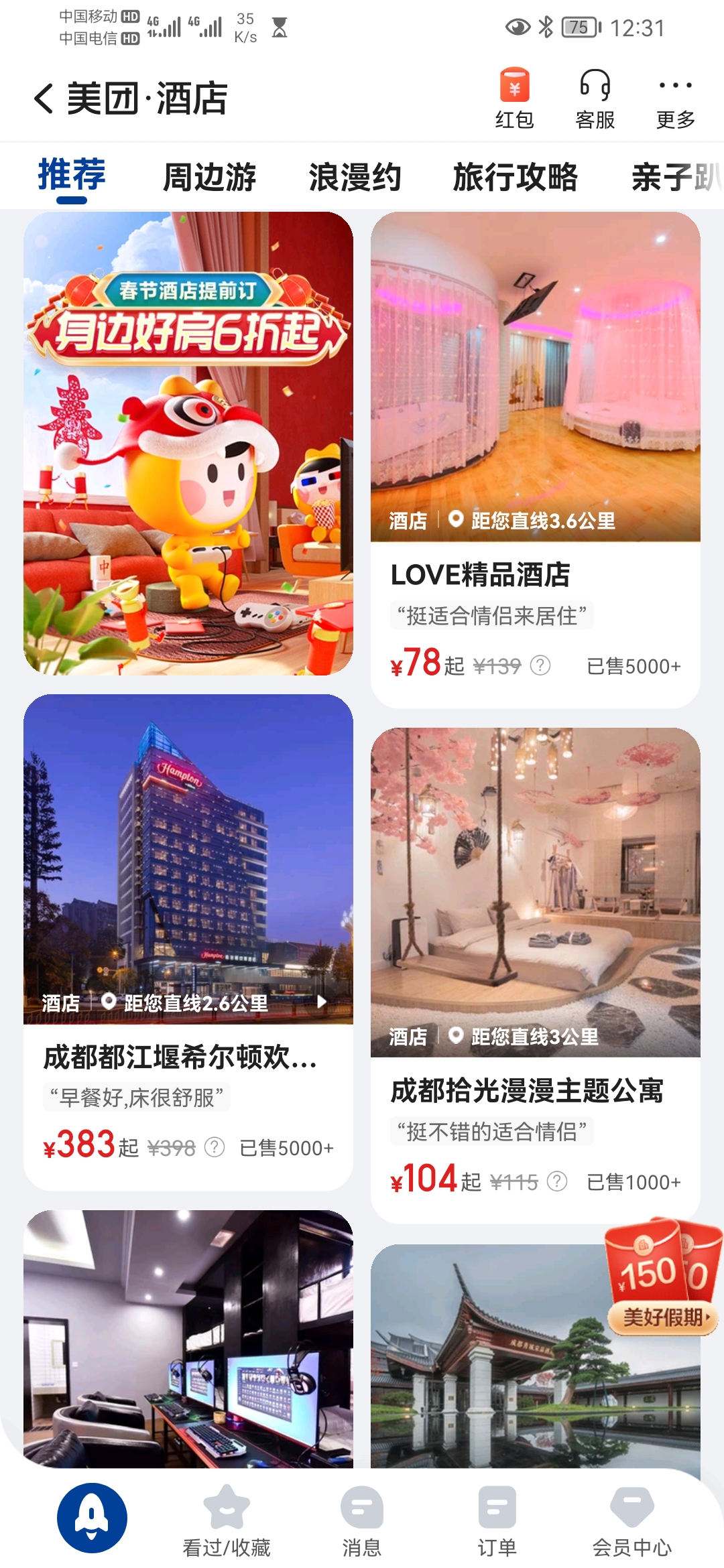Select the 旅行攻略 tab

[x=515, y=178]
